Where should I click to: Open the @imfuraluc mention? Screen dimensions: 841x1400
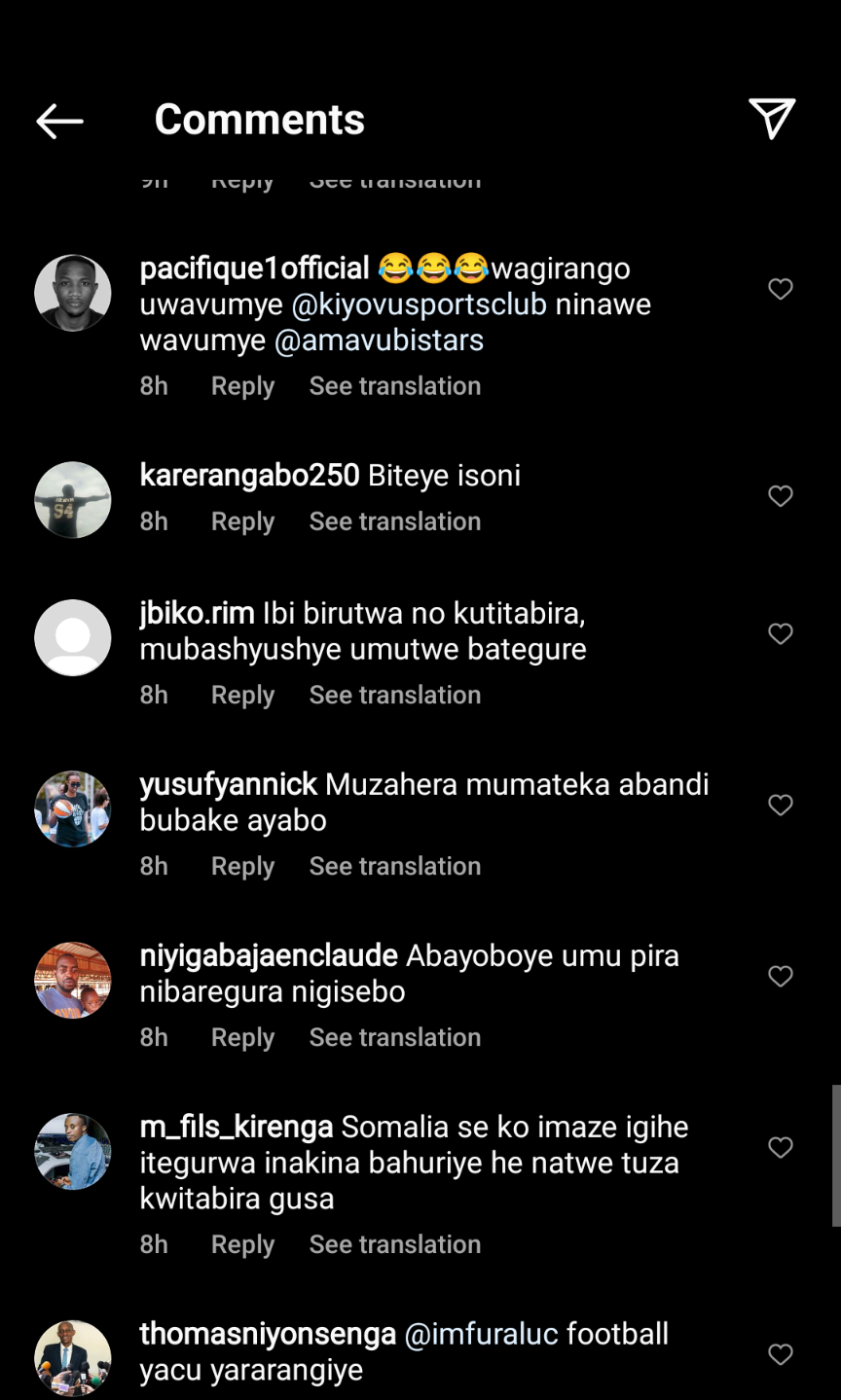click(481, 1334)
